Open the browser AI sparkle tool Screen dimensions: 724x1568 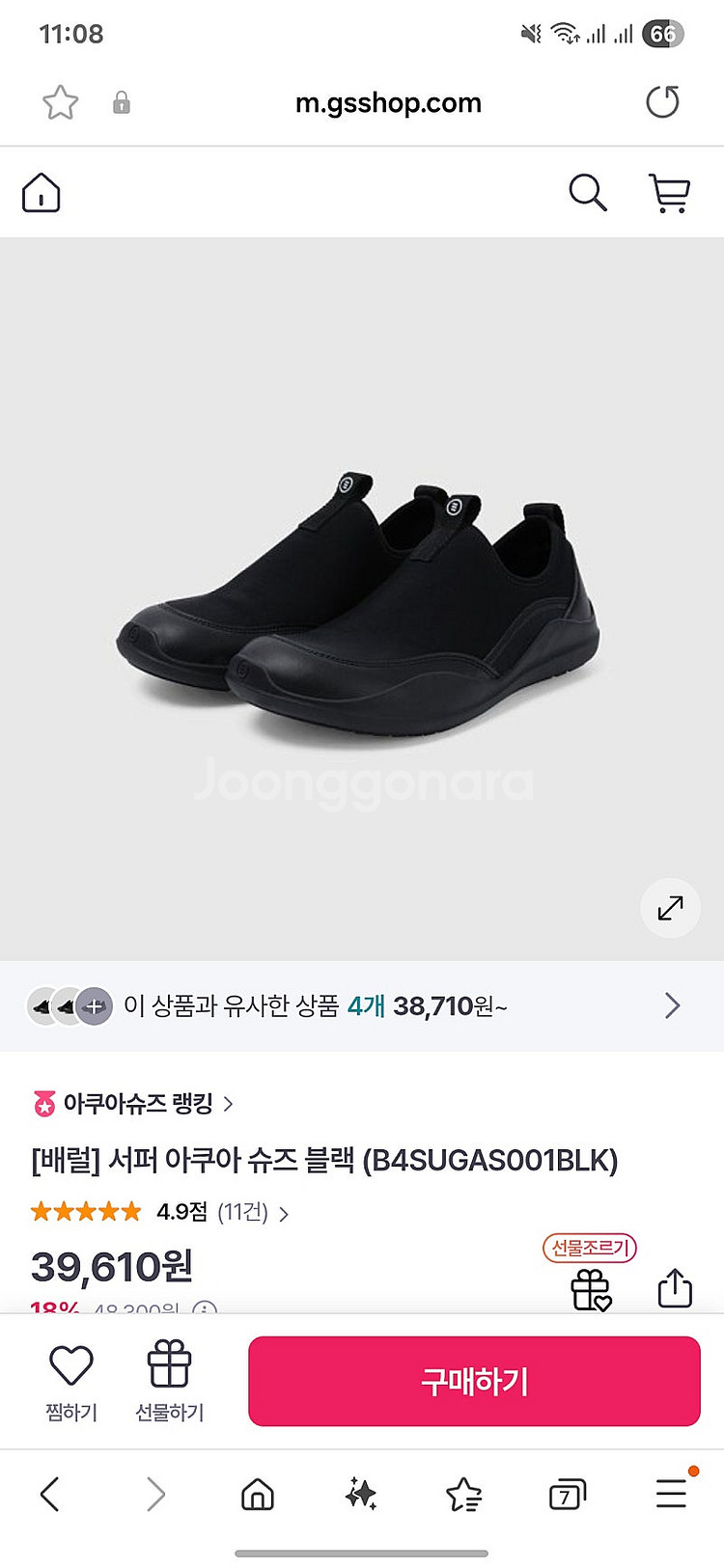coord(361,1494)
